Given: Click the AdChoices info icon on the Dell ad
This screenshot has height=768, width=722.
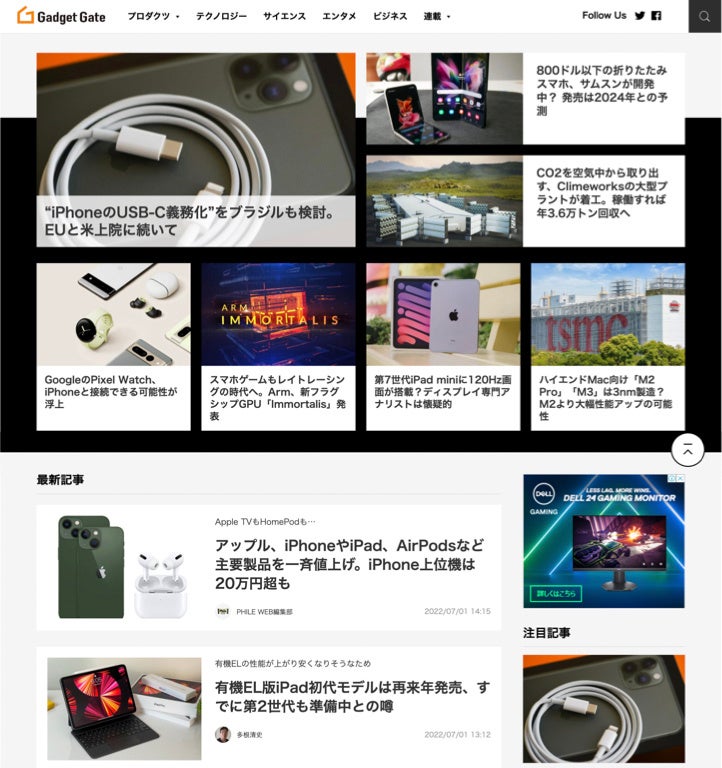Looking at the screenshot, I should tap(672, 477).
